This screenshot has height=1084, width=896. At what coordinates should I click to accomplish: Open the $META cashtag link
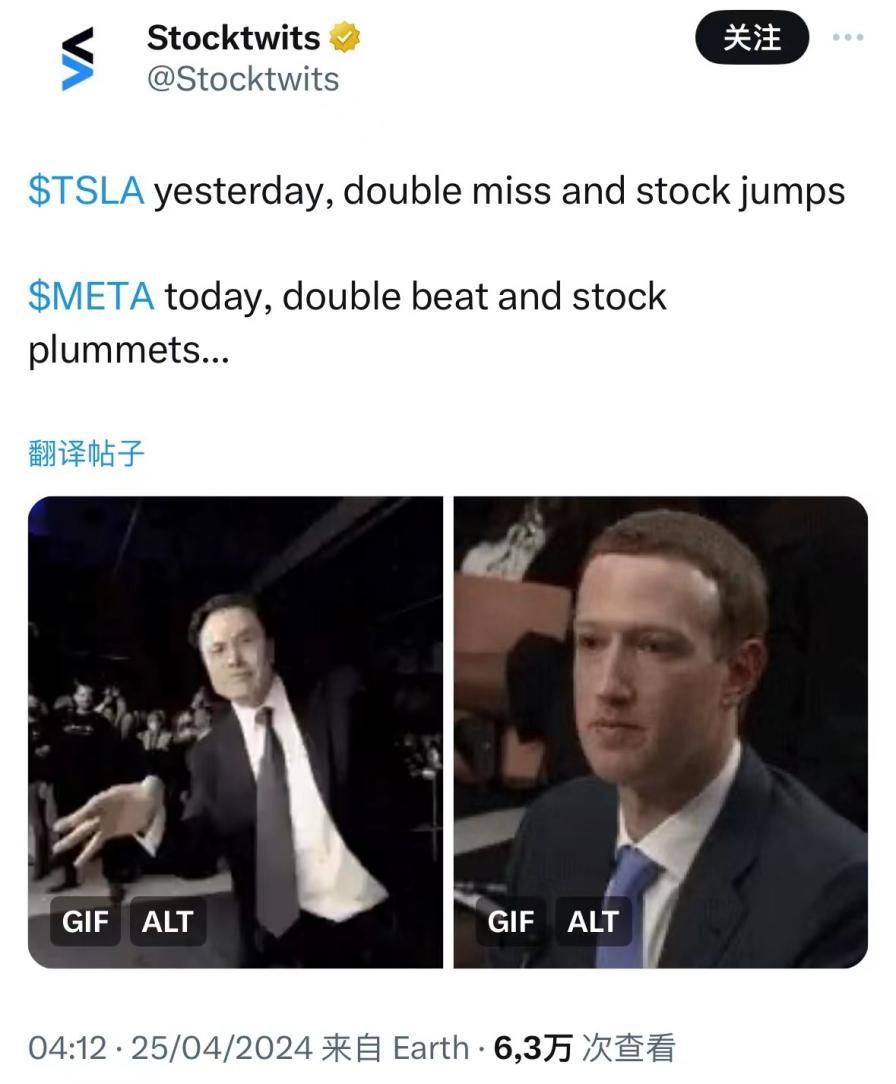(91, 297)
